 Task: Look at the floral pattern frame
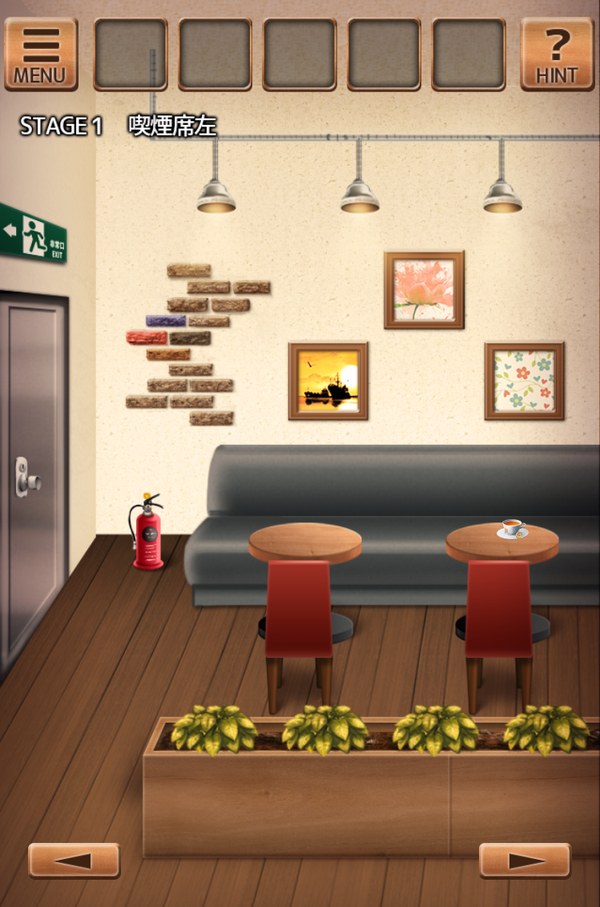click(x=524, y=380)
